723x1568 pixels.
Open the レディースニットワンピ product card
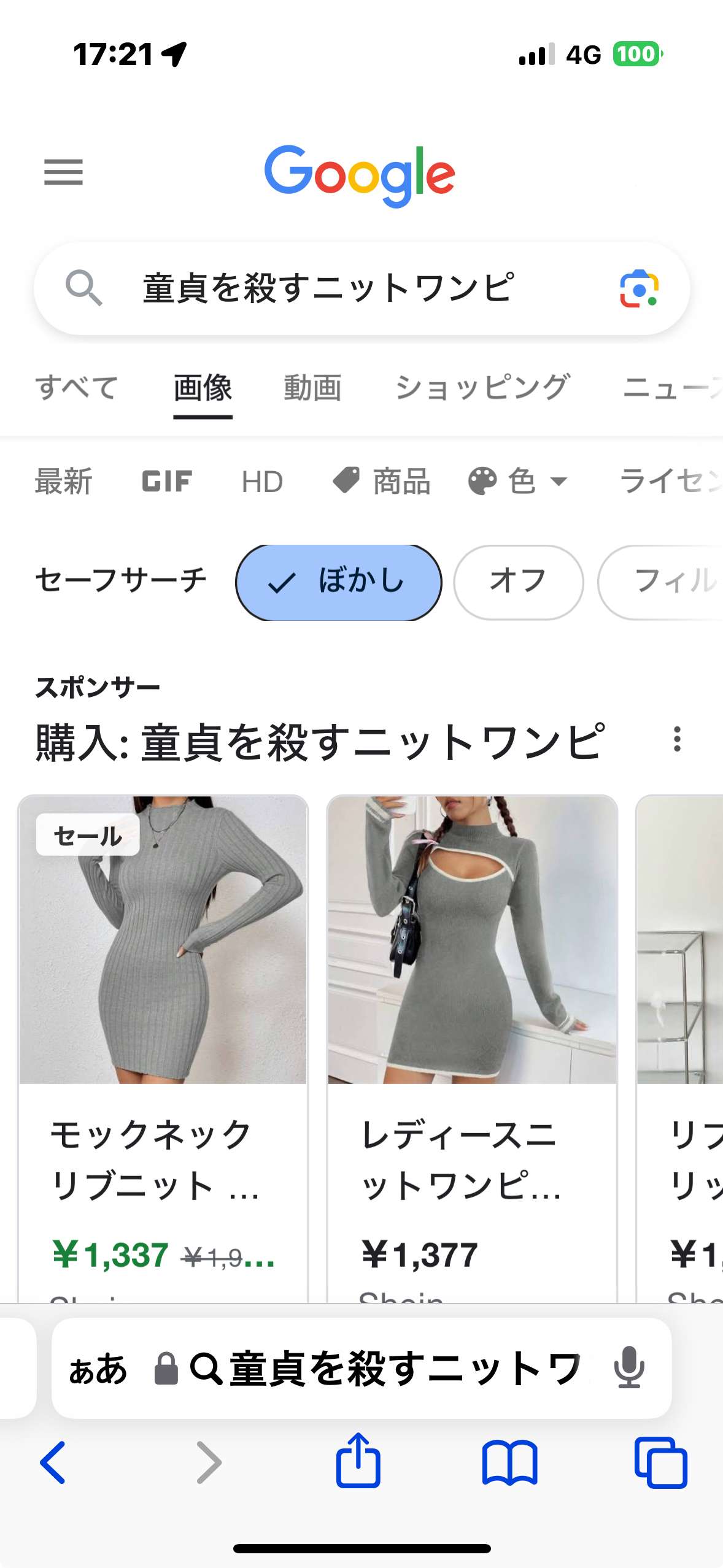point(472,1043)
